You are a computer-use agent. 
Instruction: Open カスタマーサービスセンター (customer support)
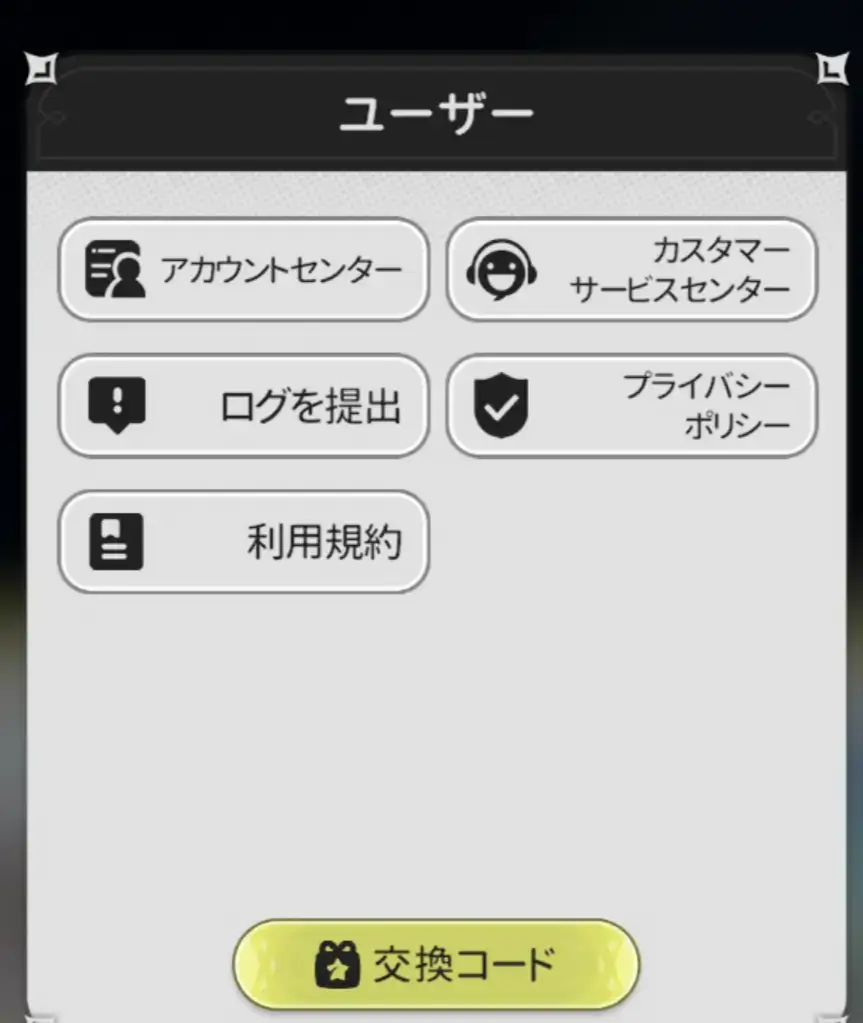point(631,269)
